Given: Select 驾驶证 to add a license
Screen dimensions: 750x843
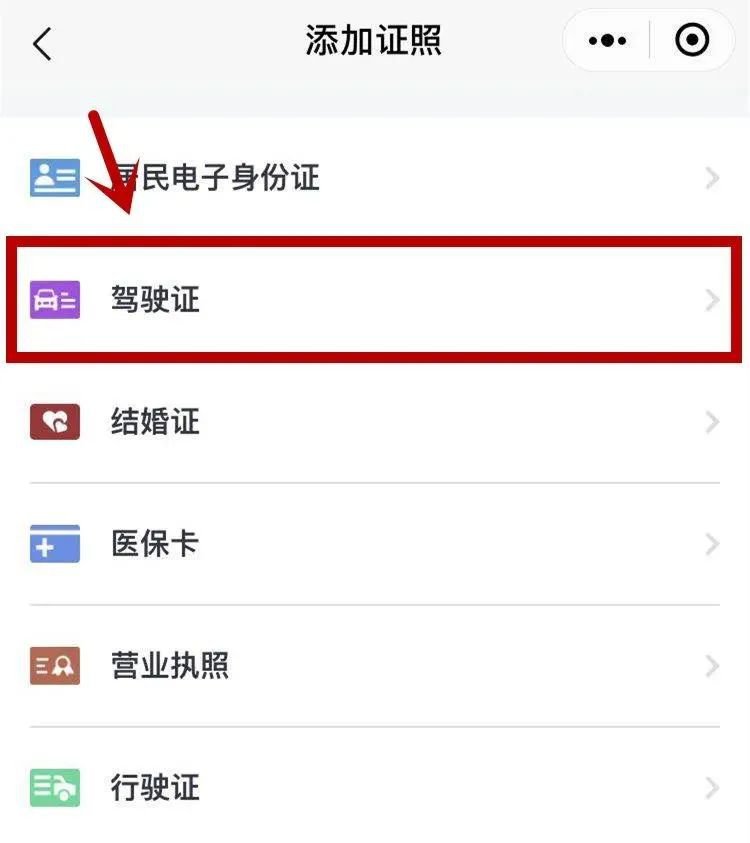Looking at the screenshot, I should point(374,299).
